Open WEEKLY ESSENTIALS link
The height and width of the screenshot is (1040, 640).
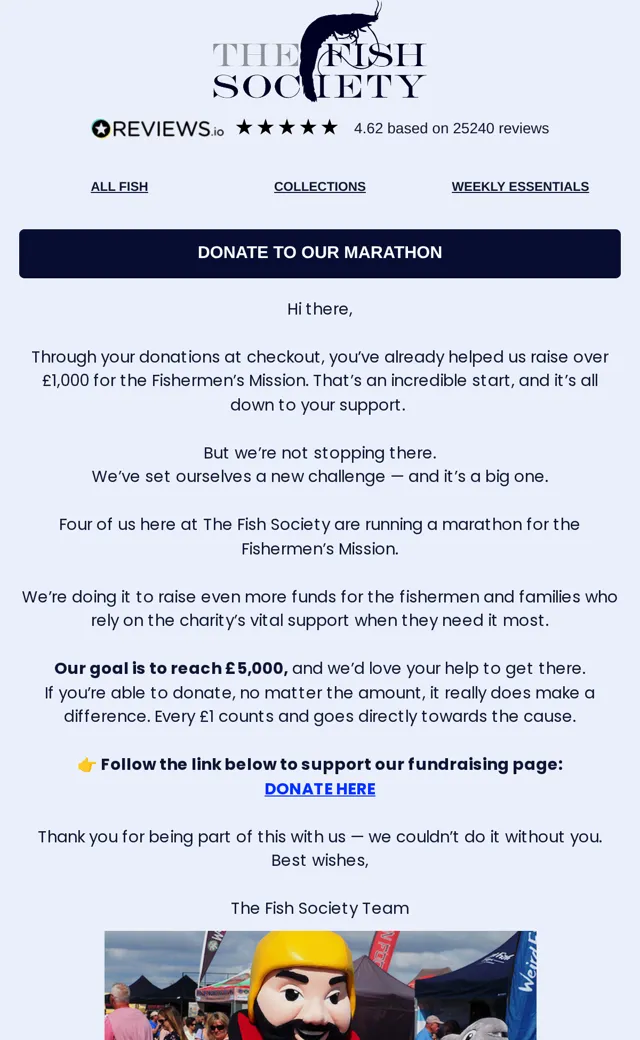[520, 186]
